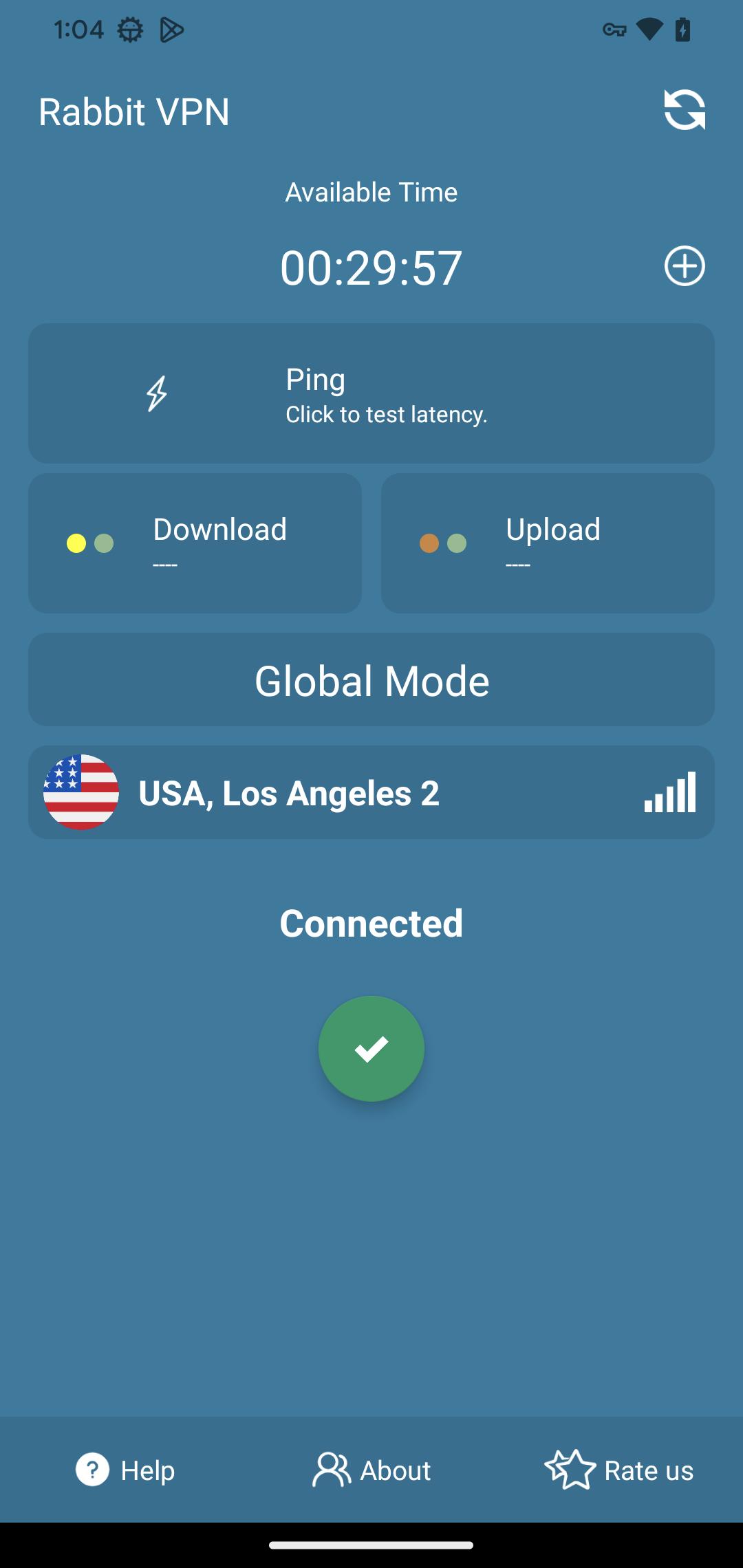Open the Global Mode selector

pyautogui.click(x=371, y=679)
